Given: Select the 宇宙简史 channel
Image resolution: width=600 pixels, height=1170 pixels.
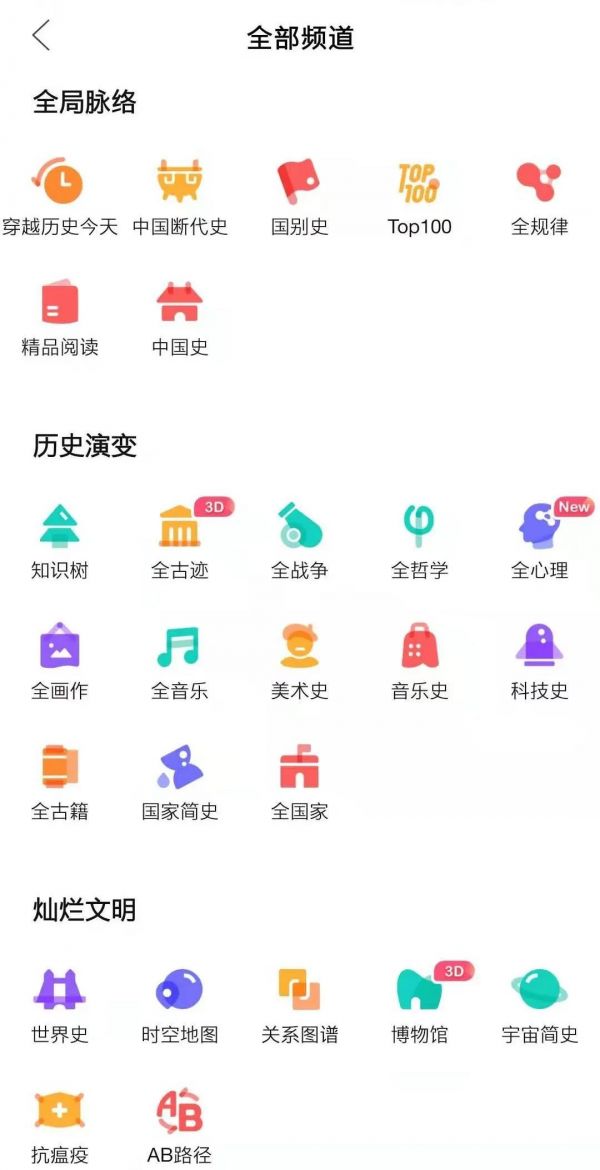Looking at the screenshot, I should (539, 991).
